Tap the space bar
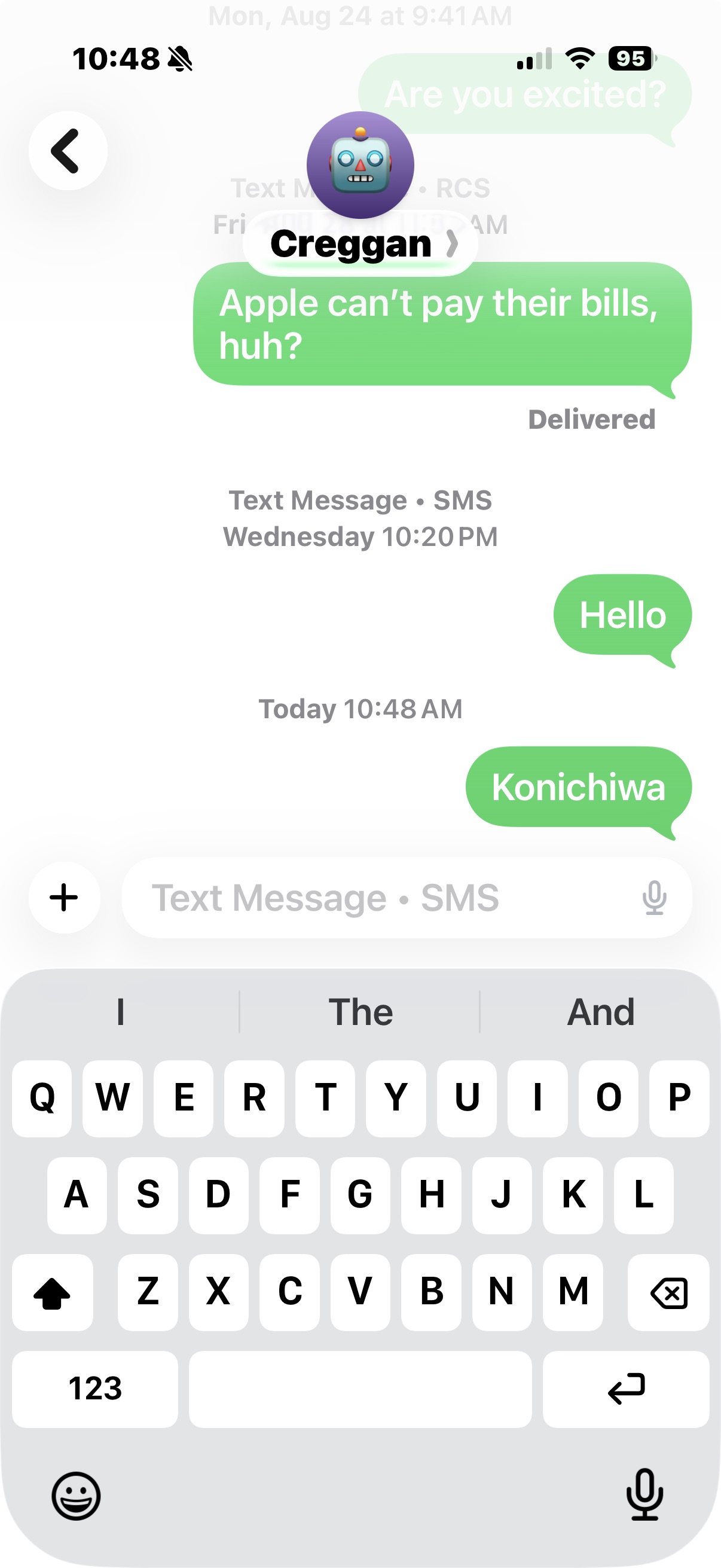This screenshot has height=1568, width=721. click(x=360, y=1389)
